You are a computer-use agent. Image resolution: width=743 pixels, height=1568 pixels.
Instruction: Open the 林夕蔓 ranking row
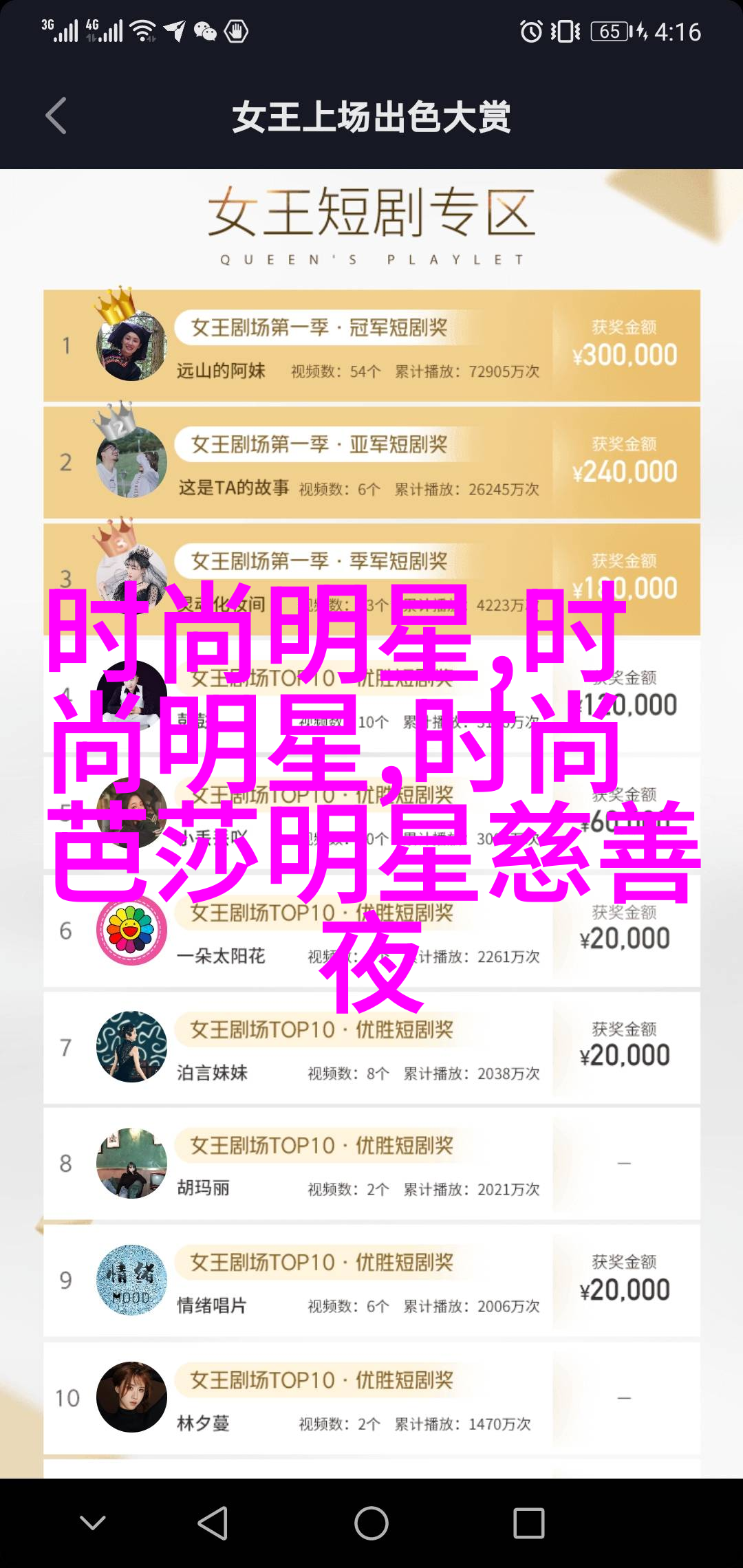click(371, 1398)
